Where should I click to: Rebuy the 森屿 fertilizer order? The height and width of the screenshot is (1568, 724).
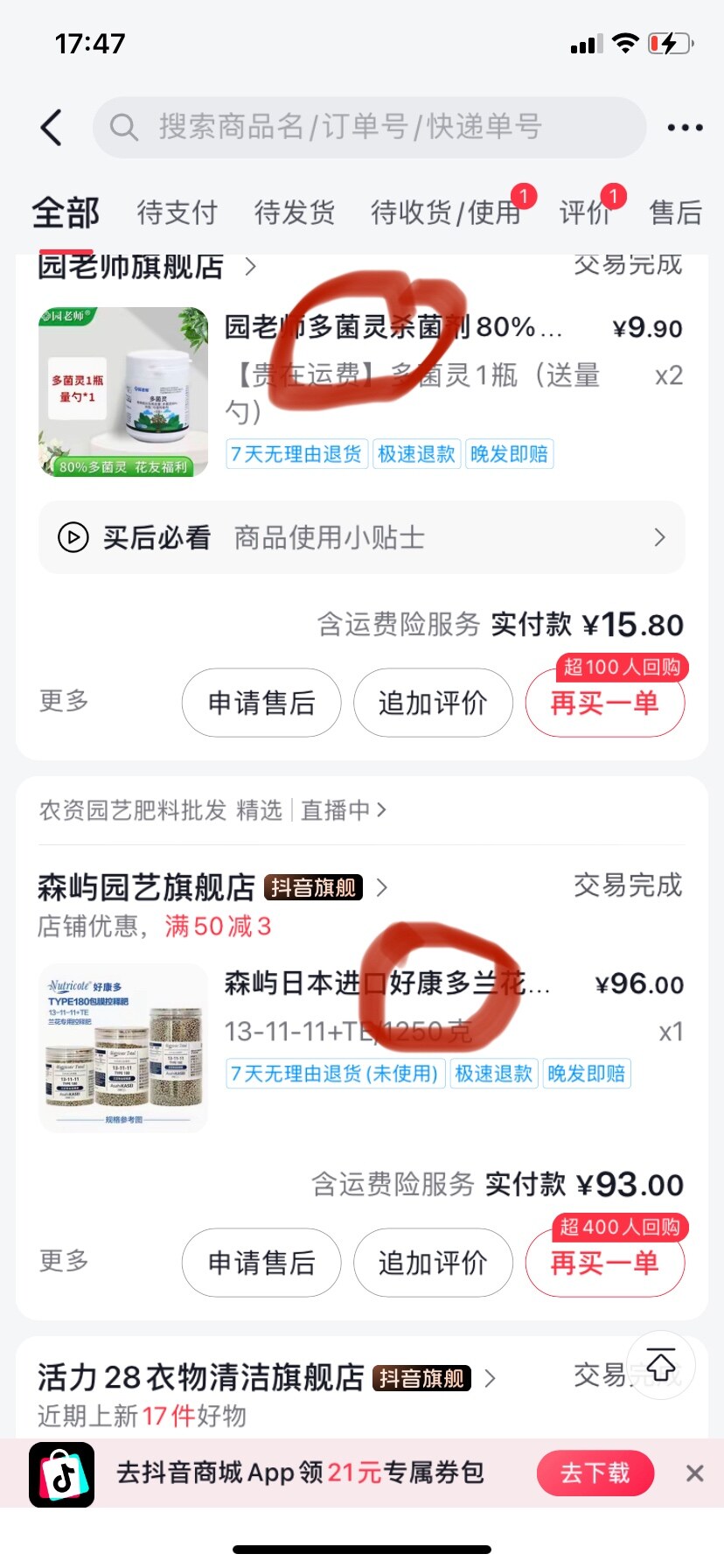point(604,1263)
